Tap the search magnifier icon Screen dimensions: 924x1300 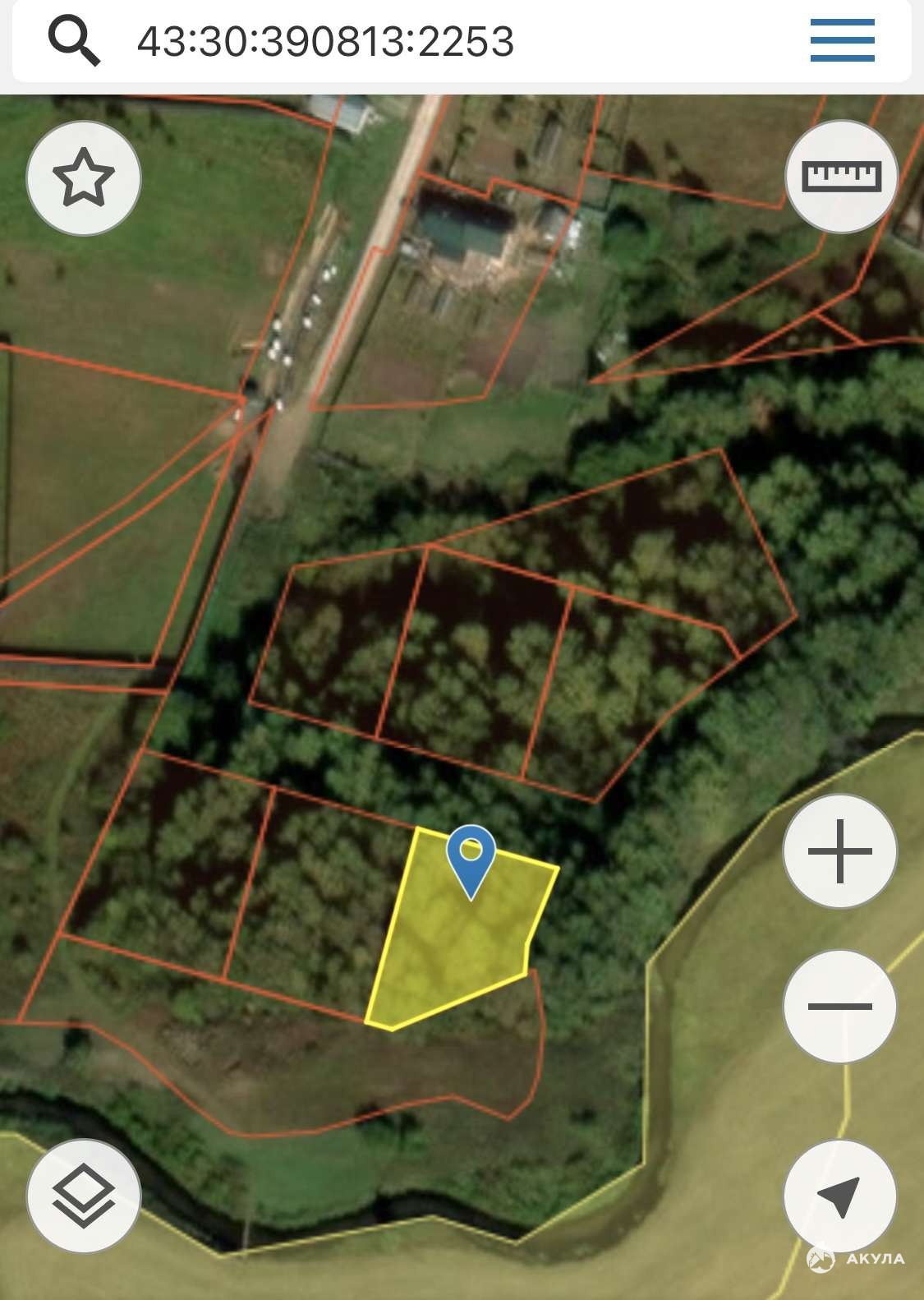(x=74, y=40)
